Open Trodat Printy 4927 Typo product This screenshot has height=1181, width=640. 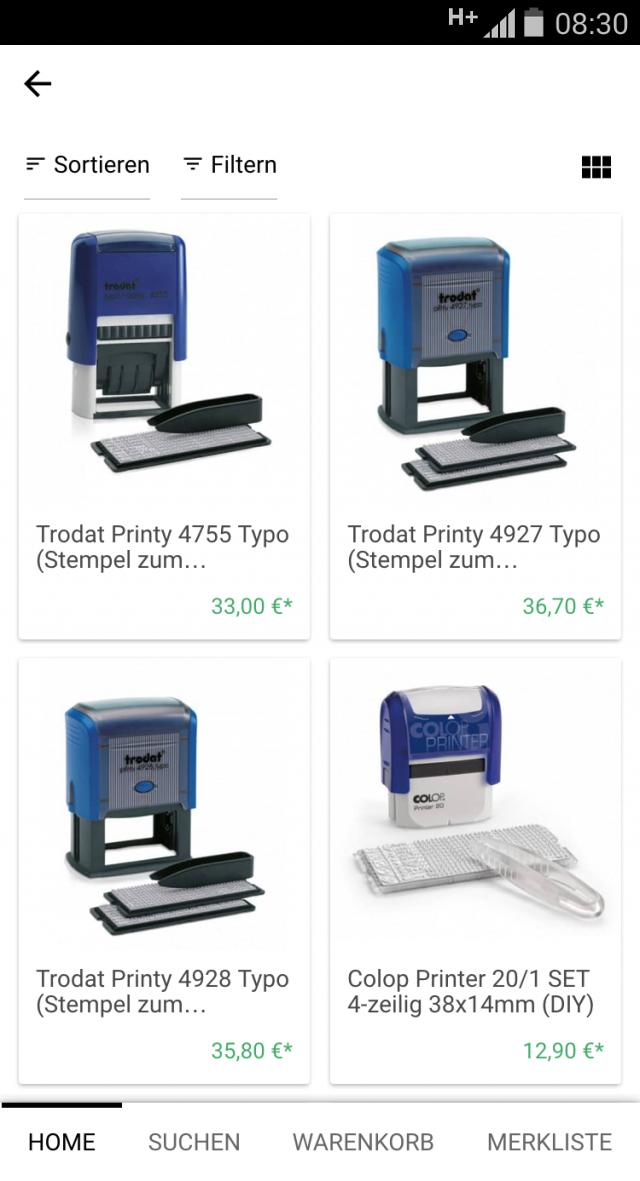475,427
